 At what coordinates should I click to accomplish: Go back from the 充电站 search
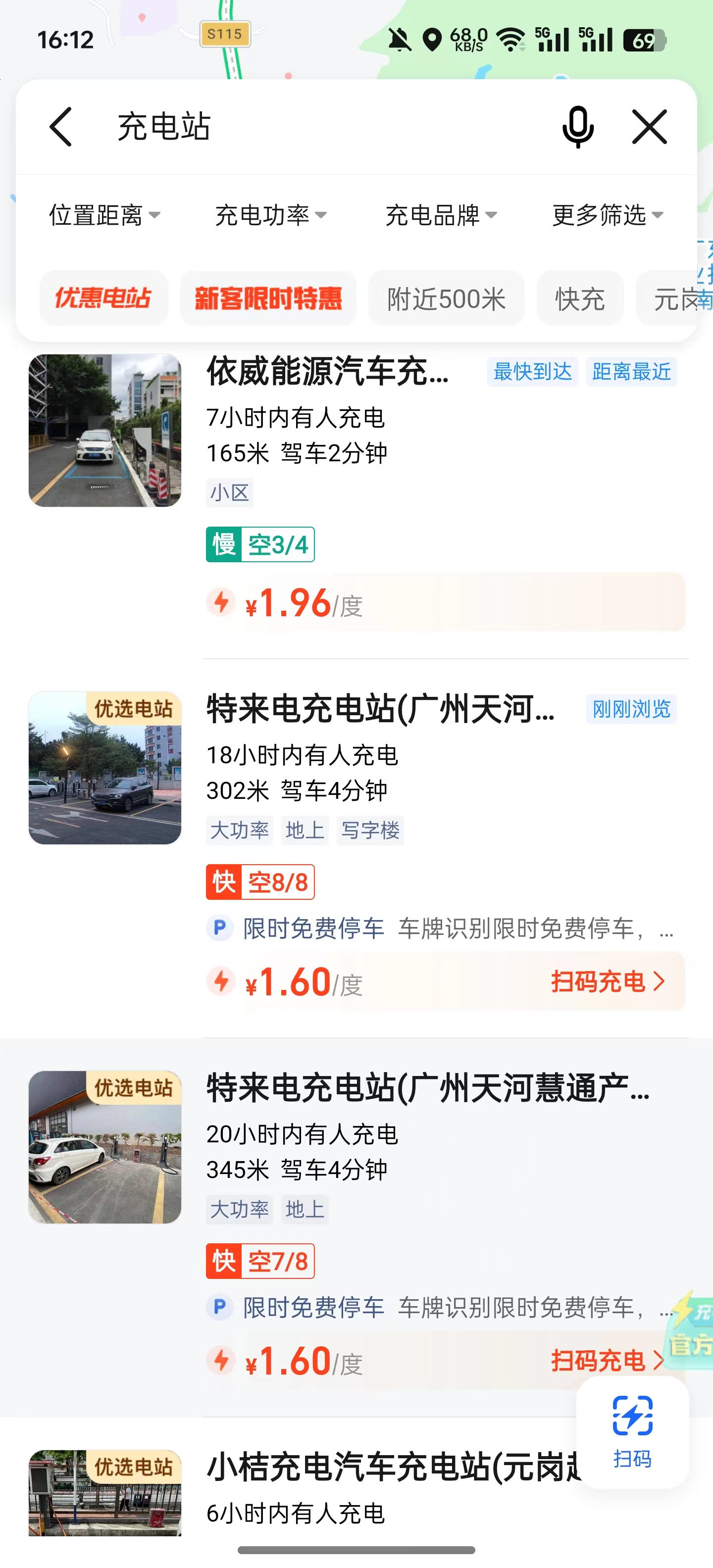[61, 127]
